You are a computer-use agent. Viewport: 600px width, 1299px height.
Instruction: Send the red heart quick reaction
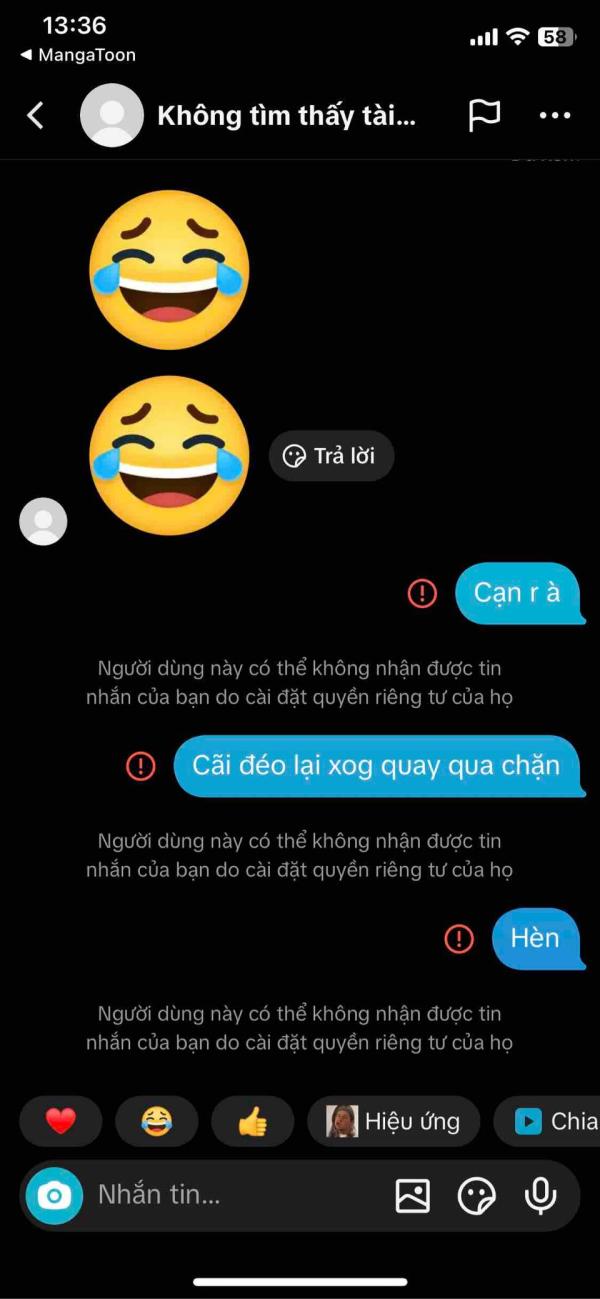click(61, 1121)
